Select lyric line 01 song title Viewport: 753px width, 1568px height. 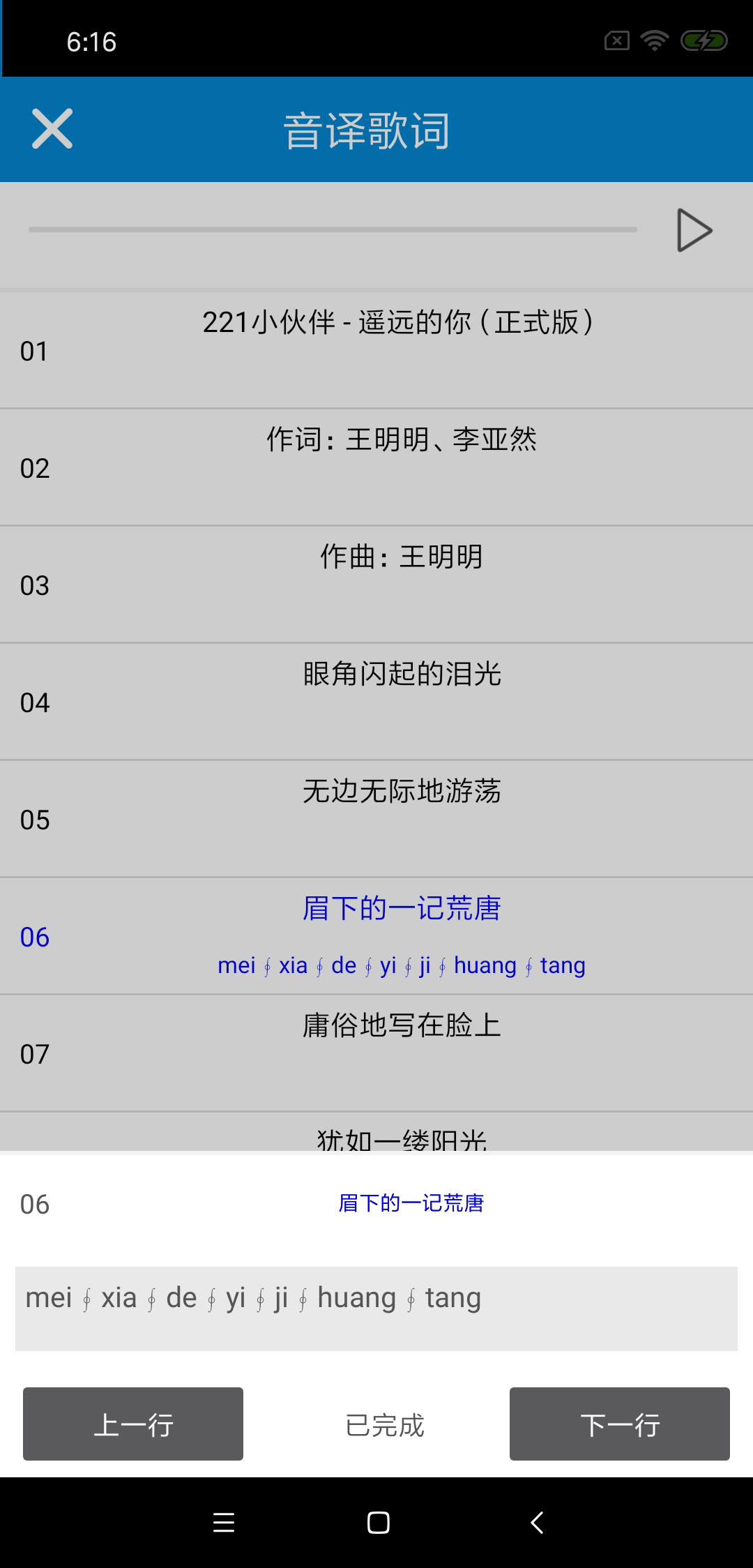376,349
